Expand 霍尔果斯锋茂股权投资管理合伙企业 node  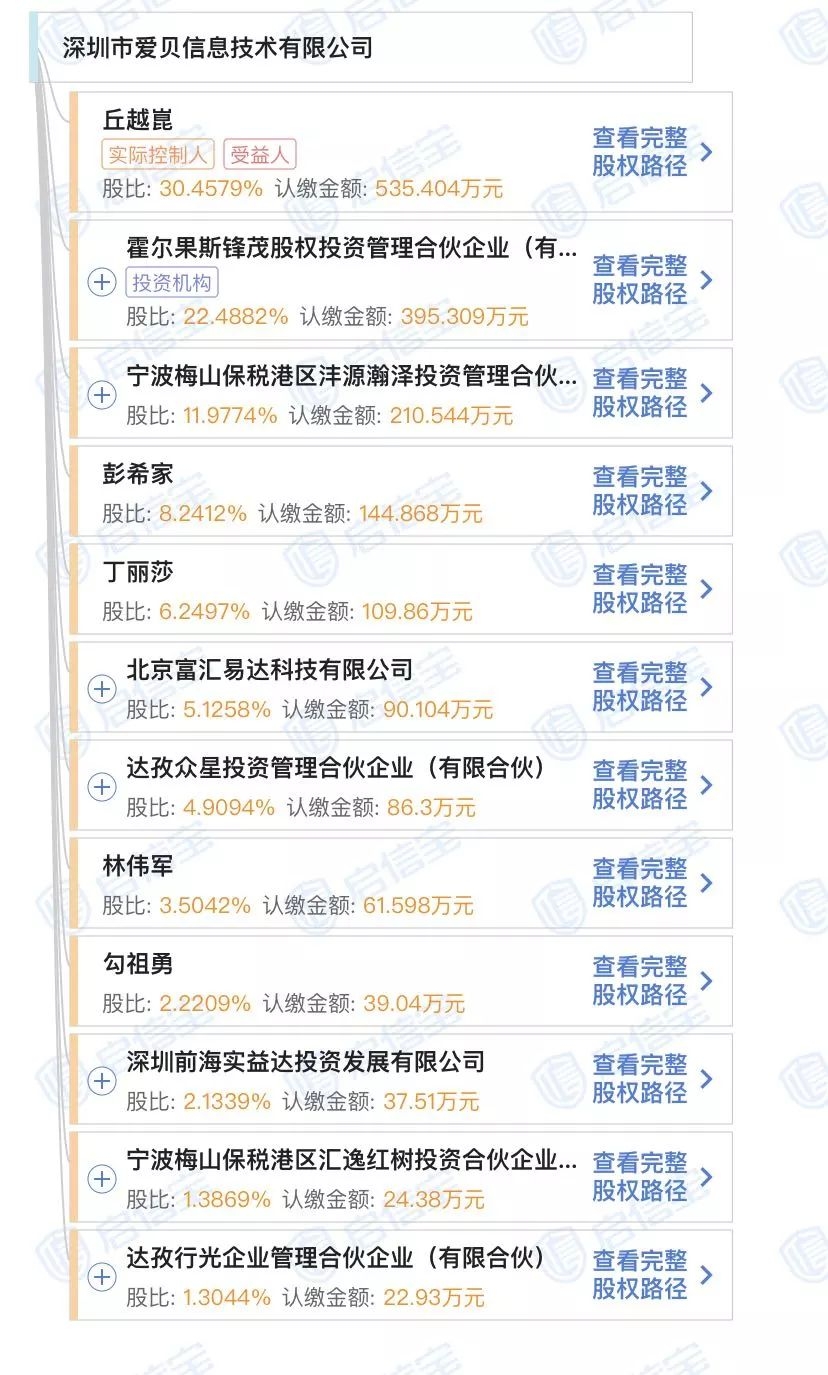(x=102, y=282)
